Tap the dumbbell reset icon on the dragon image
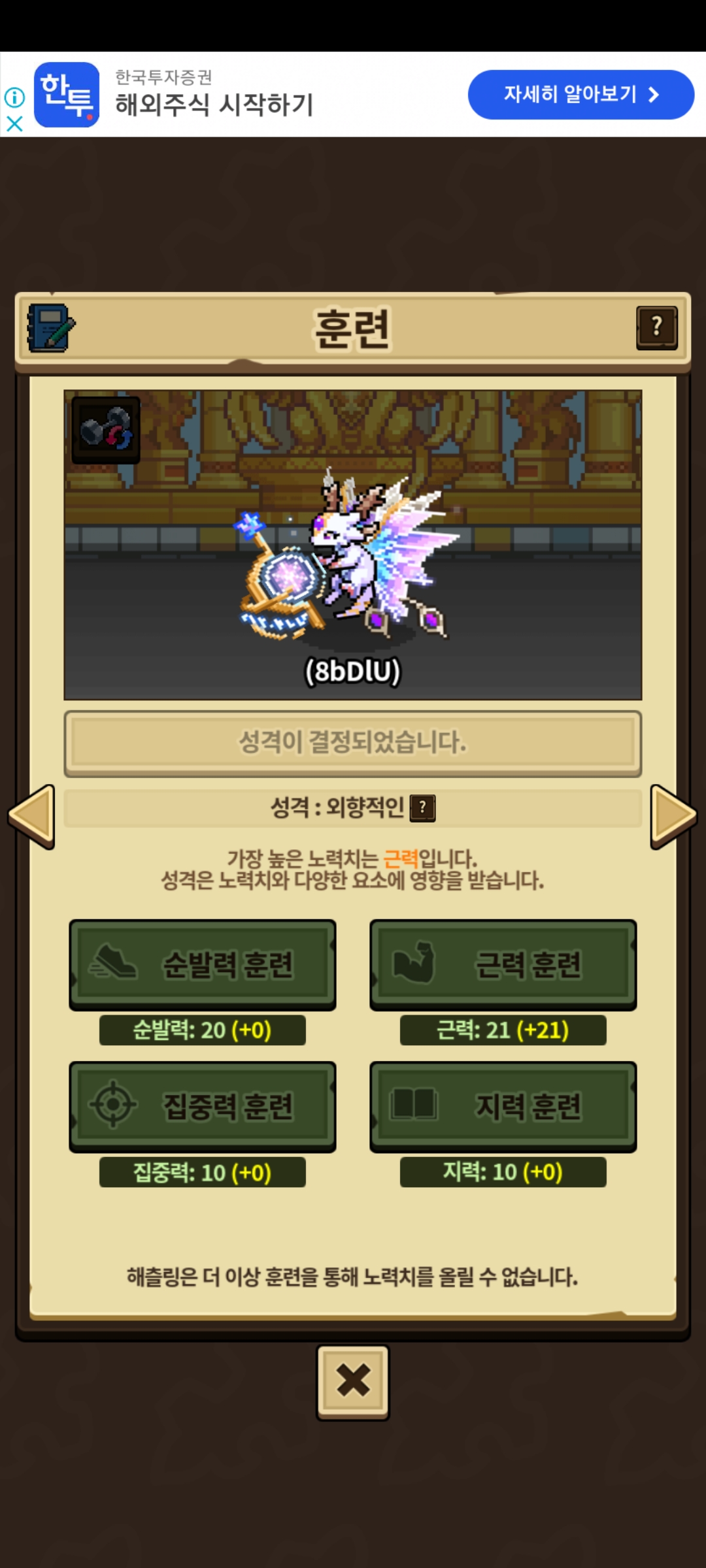 [x=106, y=429]
